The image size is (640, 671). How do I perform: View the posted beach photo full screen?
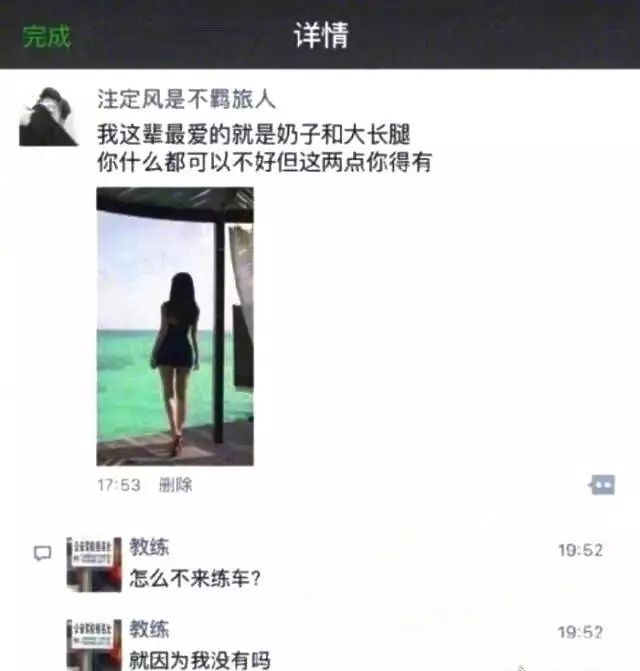[x=175, y=326]
